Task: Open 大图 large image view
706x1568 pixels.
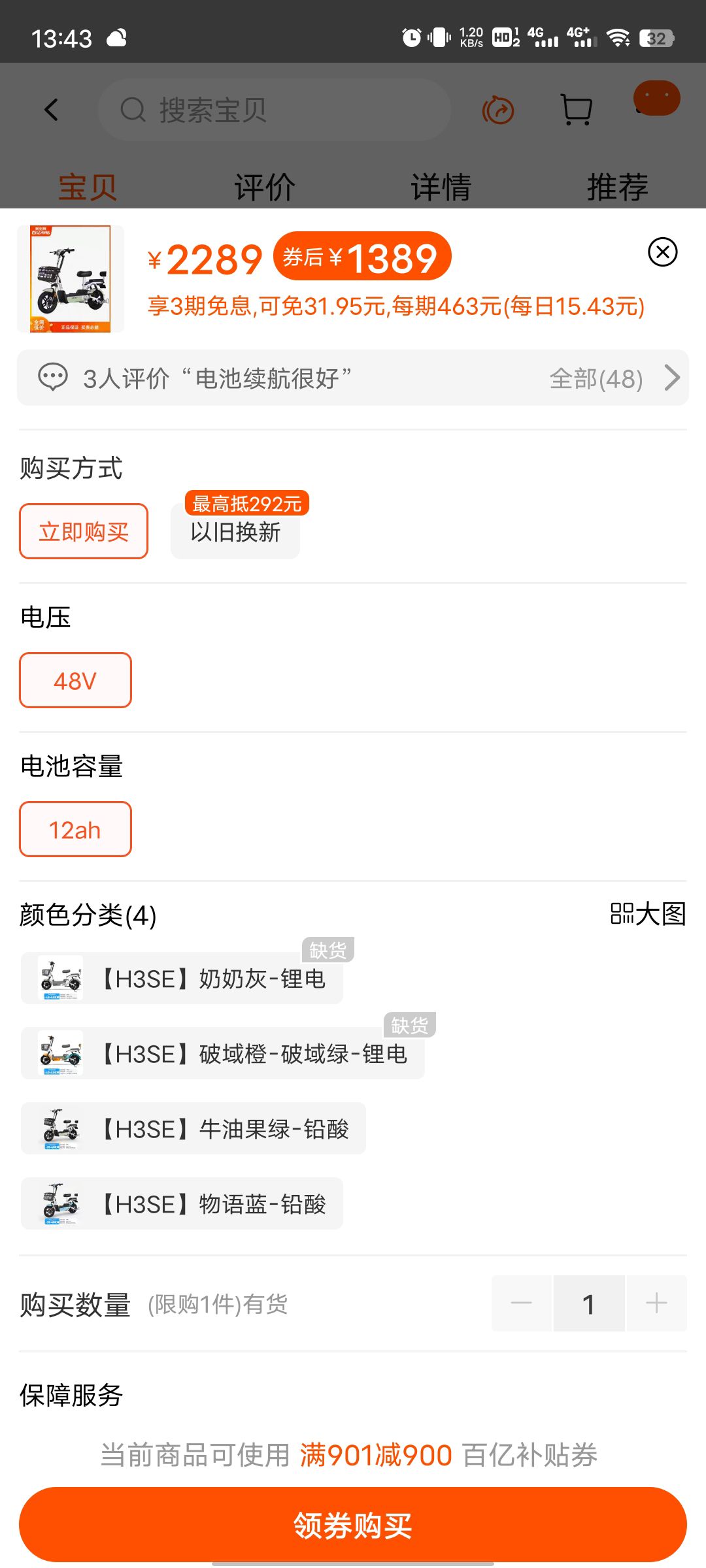Action: tap(648, 913)
